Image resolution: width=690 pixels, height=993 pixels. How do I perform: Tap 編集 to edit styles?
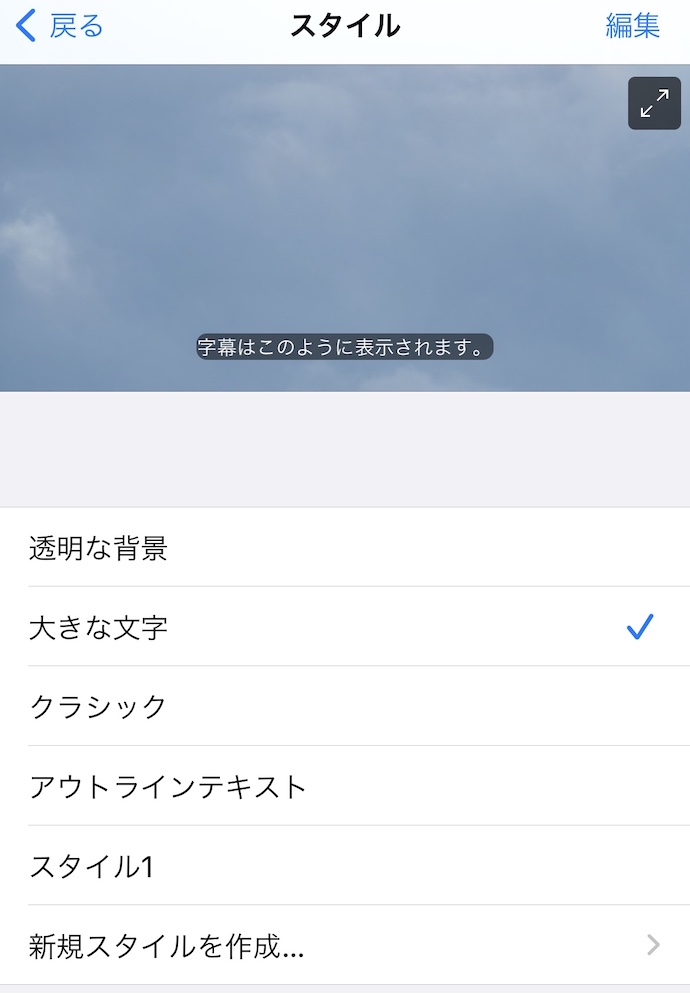(x=632, y=26)
